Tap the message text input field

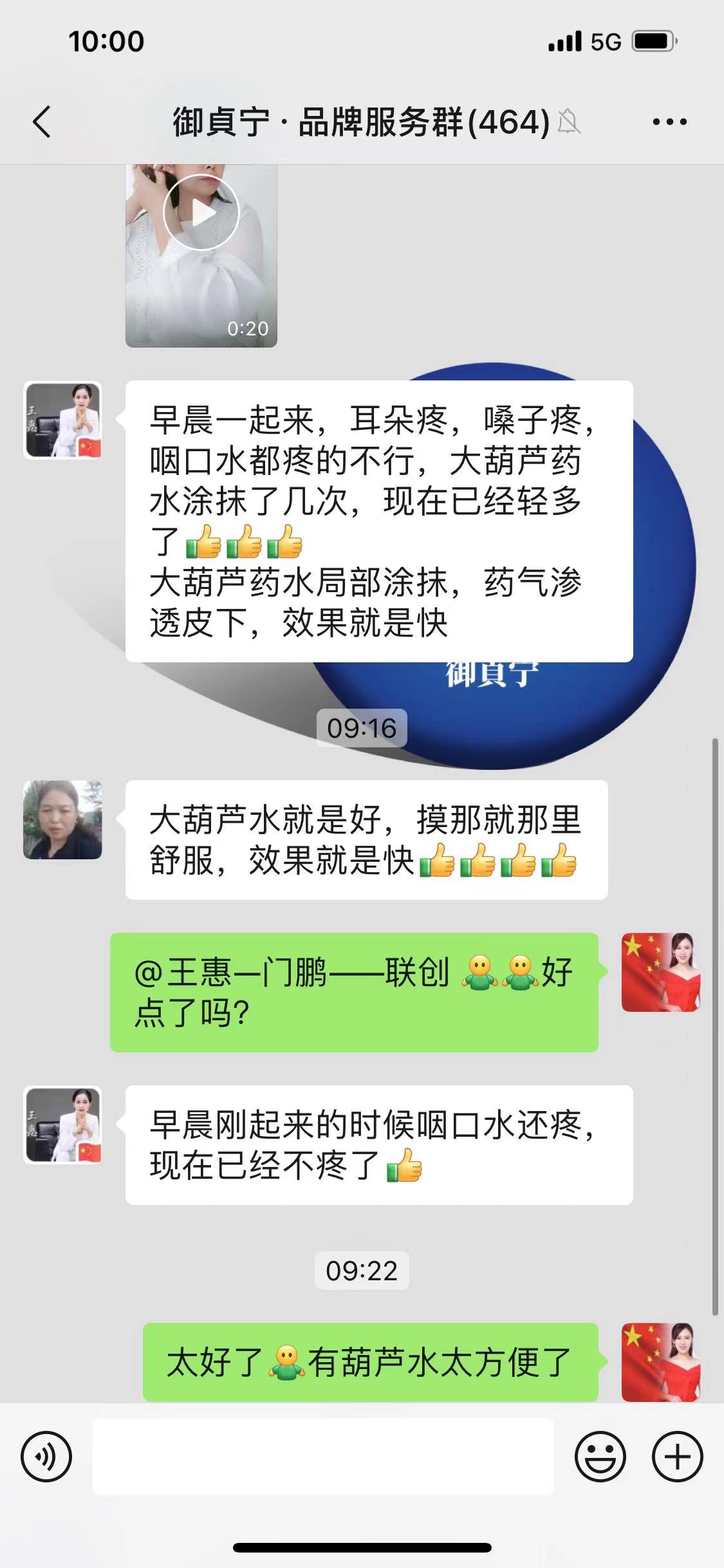pyautogui.click(x=323, y=1456)
